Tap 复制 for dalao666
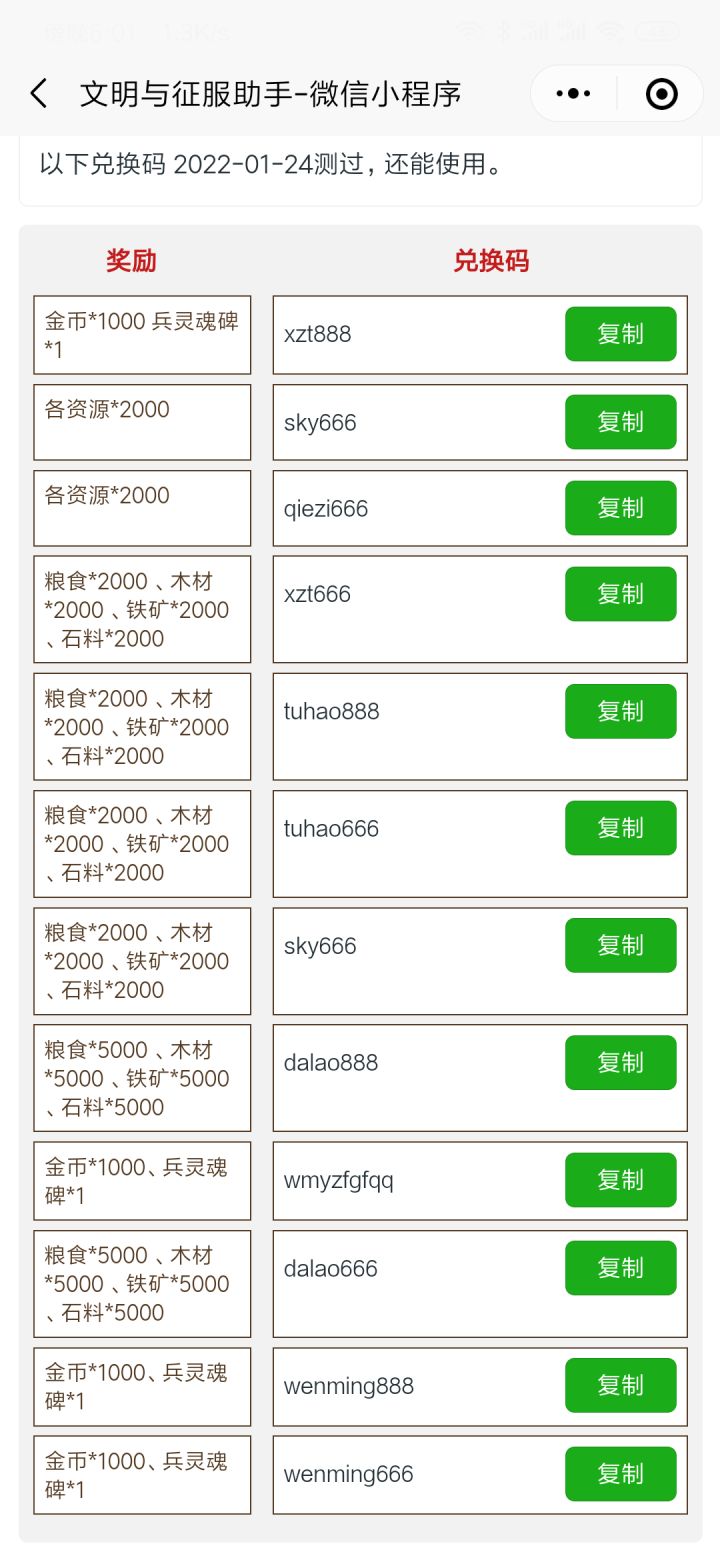The width and height of the screenshot is (720, 1560). pos(620,1268)
